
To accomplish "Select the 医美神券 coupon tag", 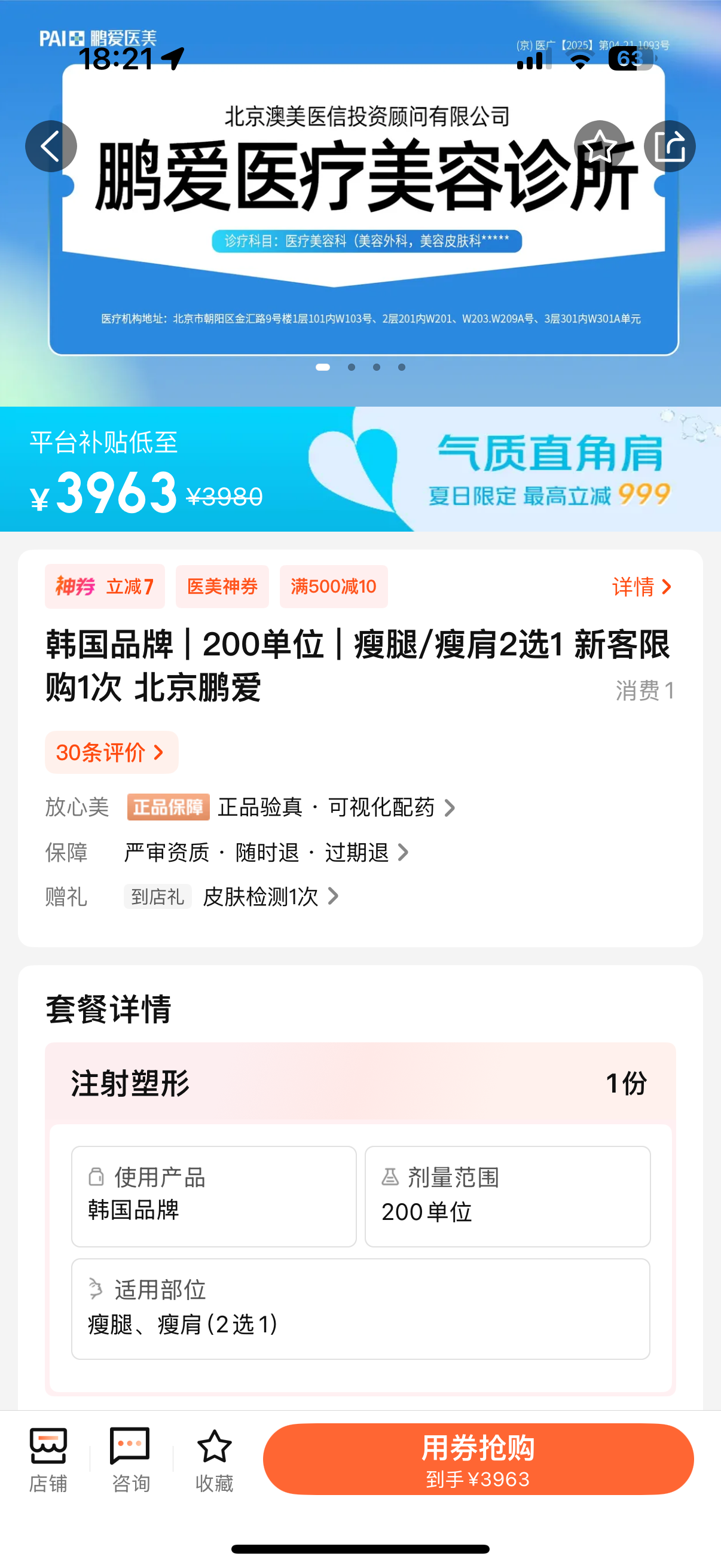I will (x=222, y=586).
